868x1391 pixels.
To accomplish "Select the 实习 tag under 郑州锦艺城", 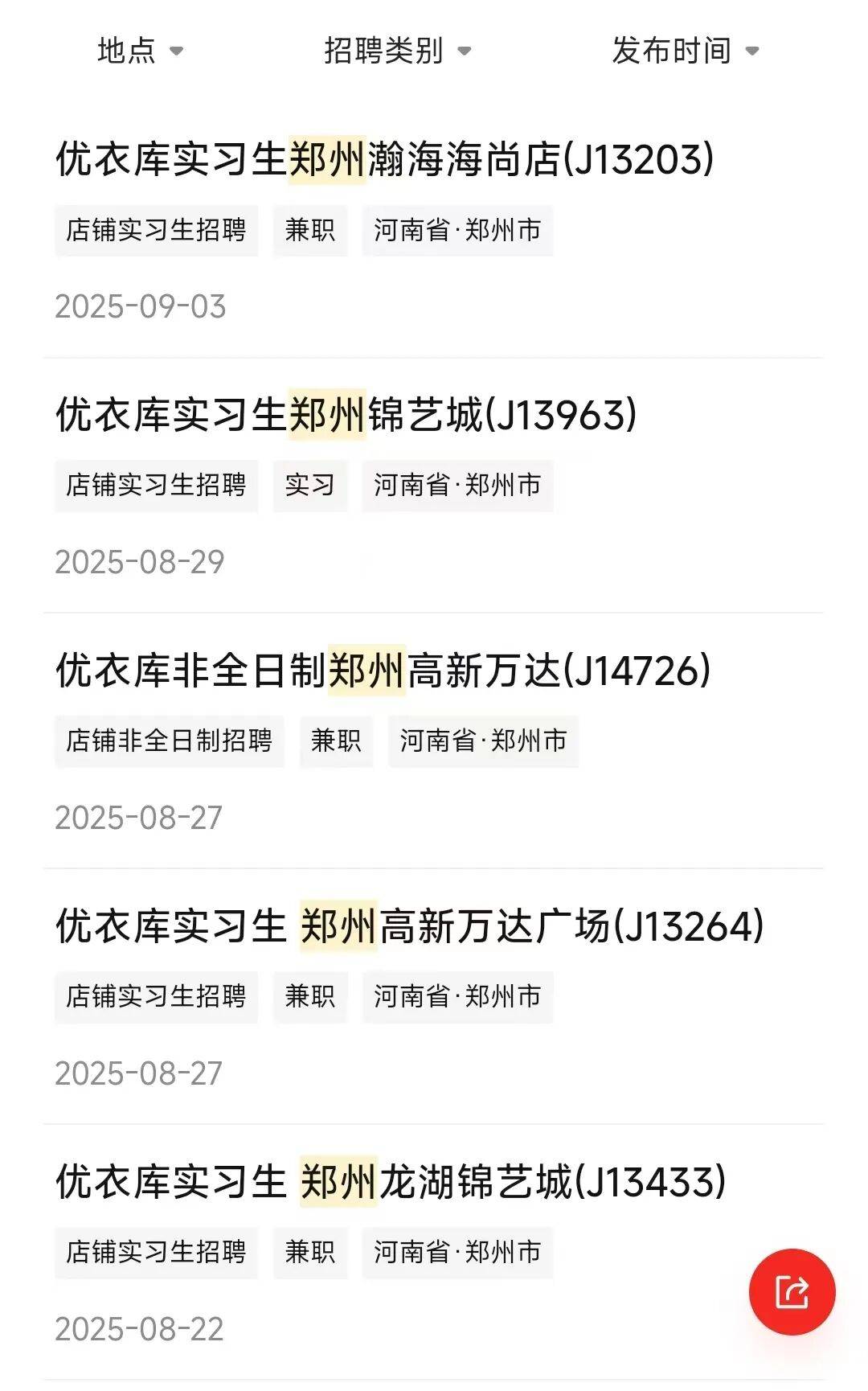I will pos(310,486).
